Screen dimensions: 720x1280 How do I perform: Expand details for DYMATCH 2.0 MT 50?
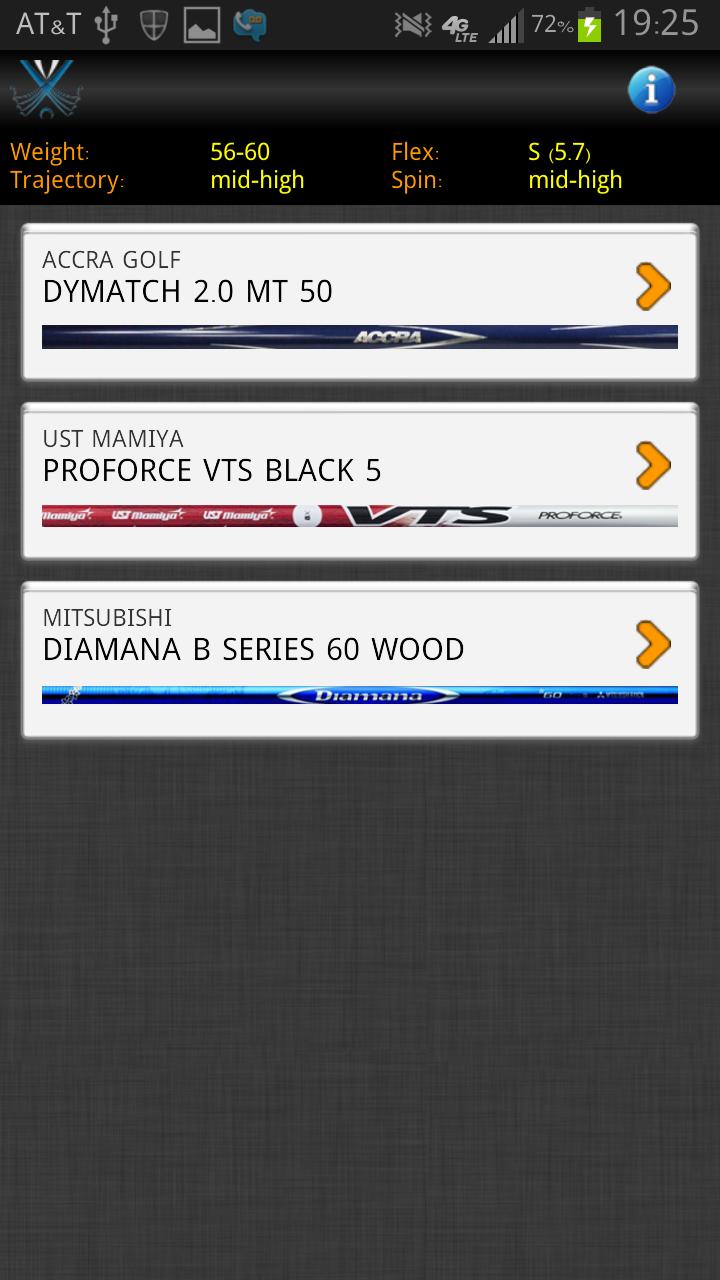[x=652, y=286]
